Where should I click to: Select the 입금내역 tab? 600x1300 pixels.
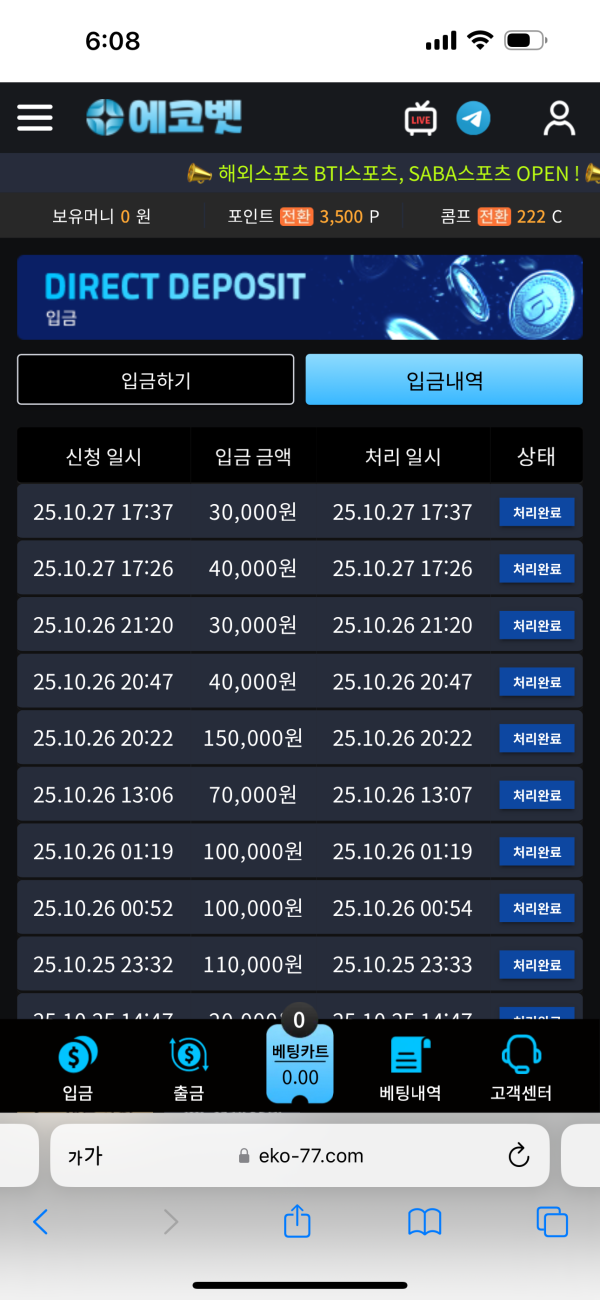point(444,380)
